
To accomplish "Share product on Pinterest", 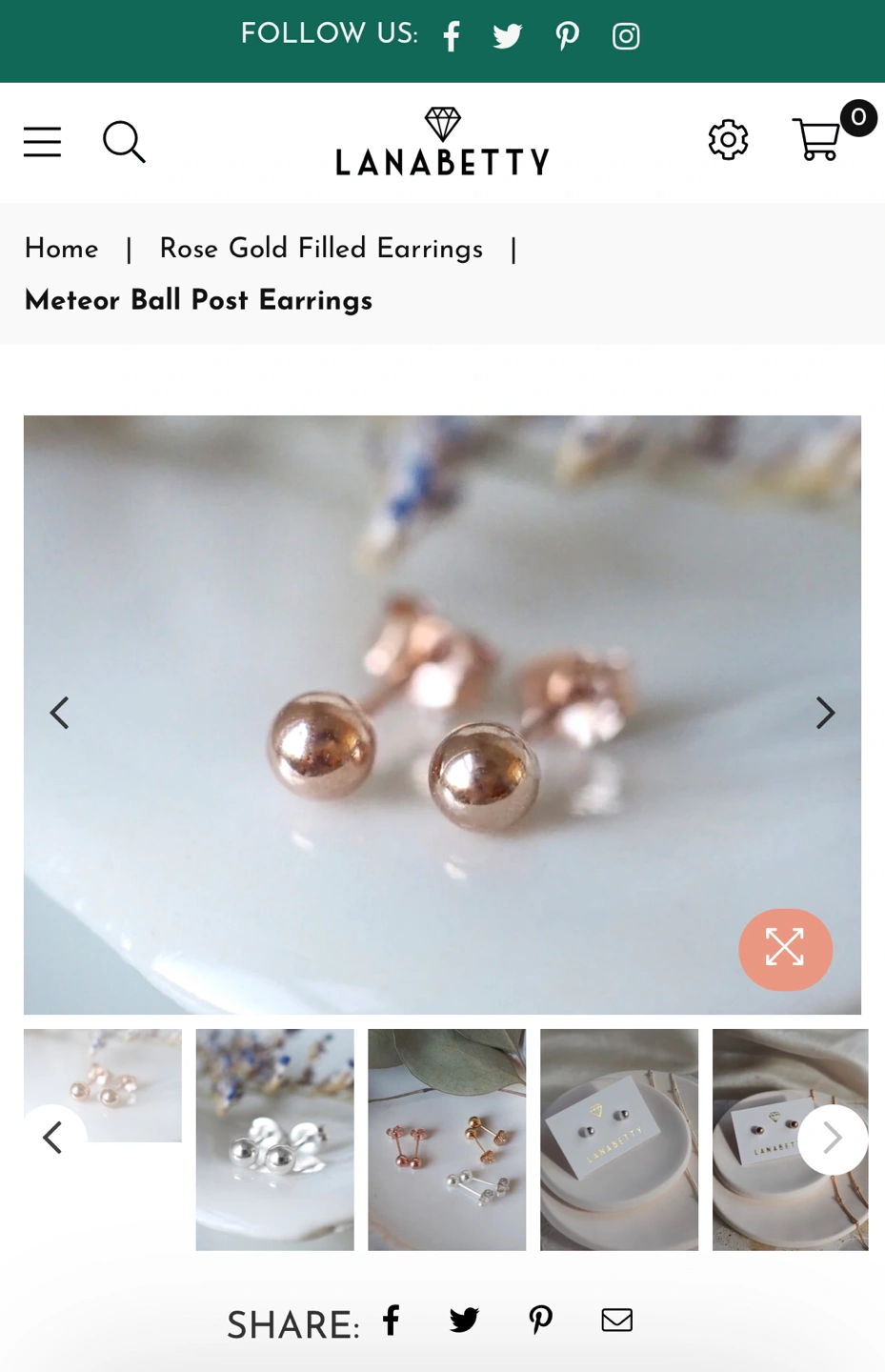I will 540,1320.
